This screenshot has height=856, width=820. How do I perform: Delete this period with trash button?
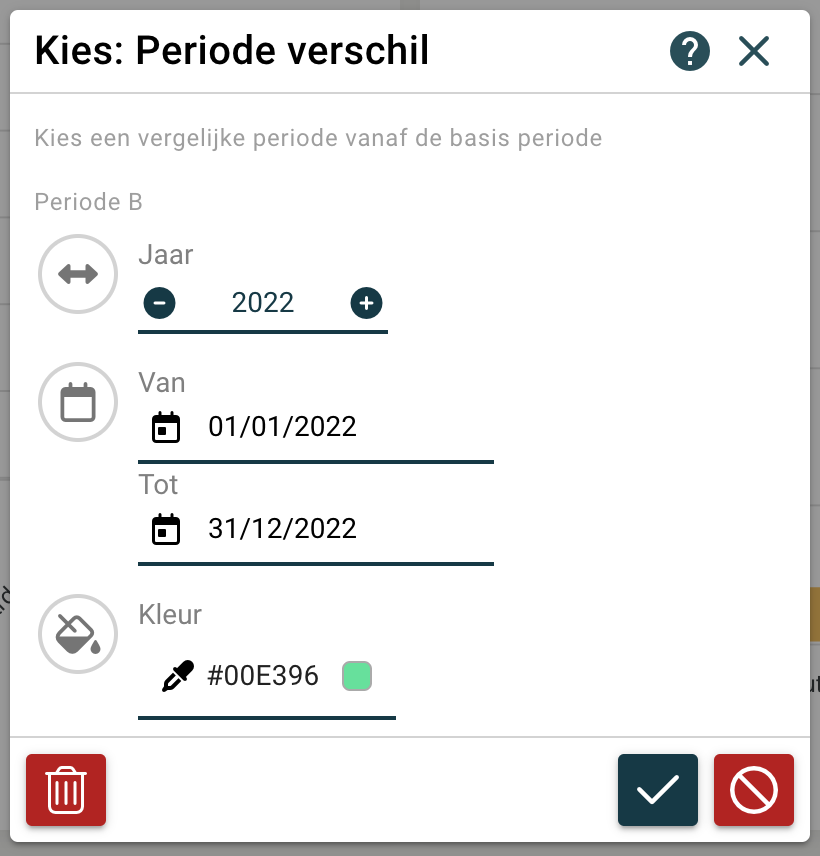tap(66, 790)
